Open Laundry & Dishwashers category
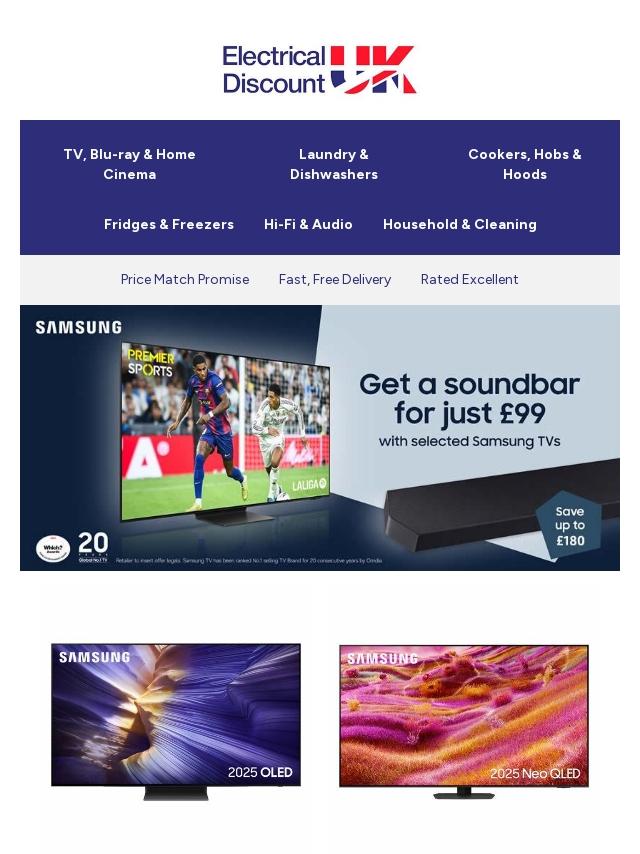640x854 pixels. click(333, 164)
